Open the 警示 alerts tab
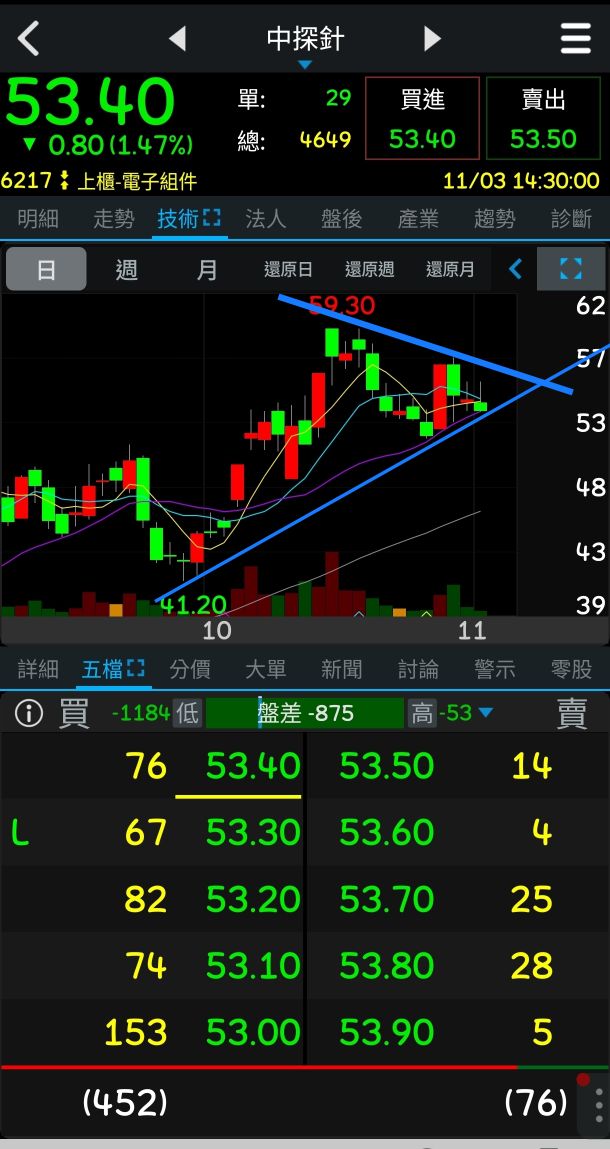Screen dimensions: 610x1149 point(494,669)
